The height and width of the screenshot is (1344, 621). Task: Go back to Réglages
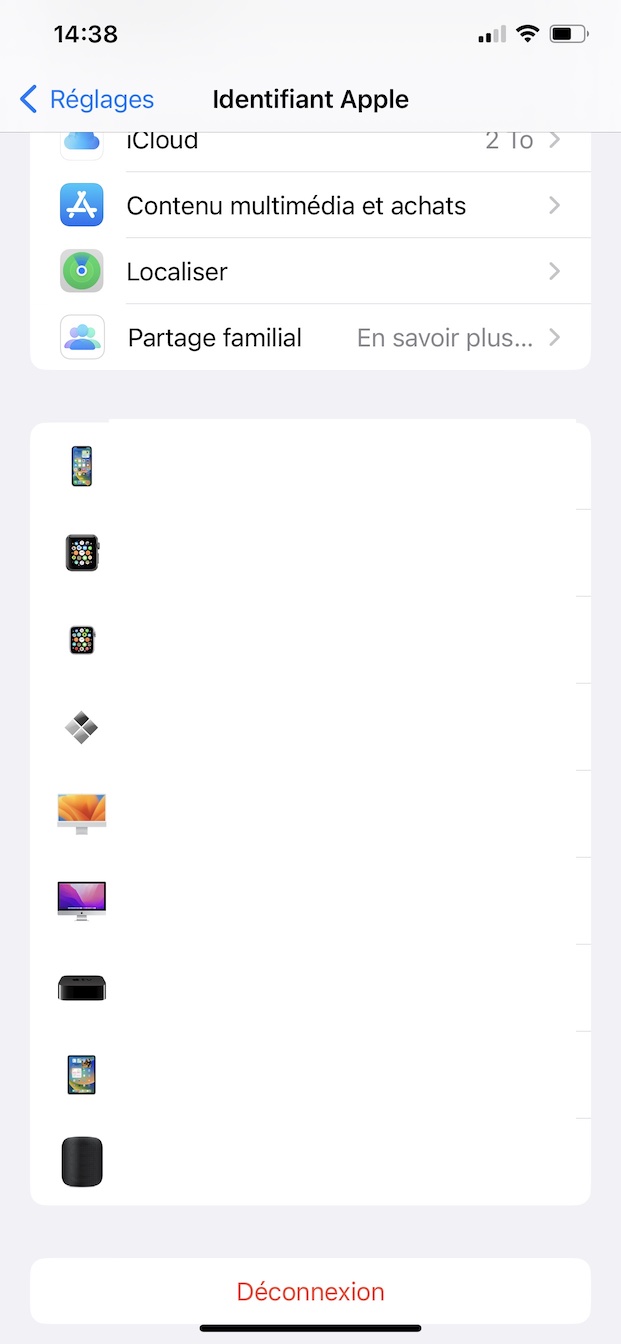tap(87, 100)
